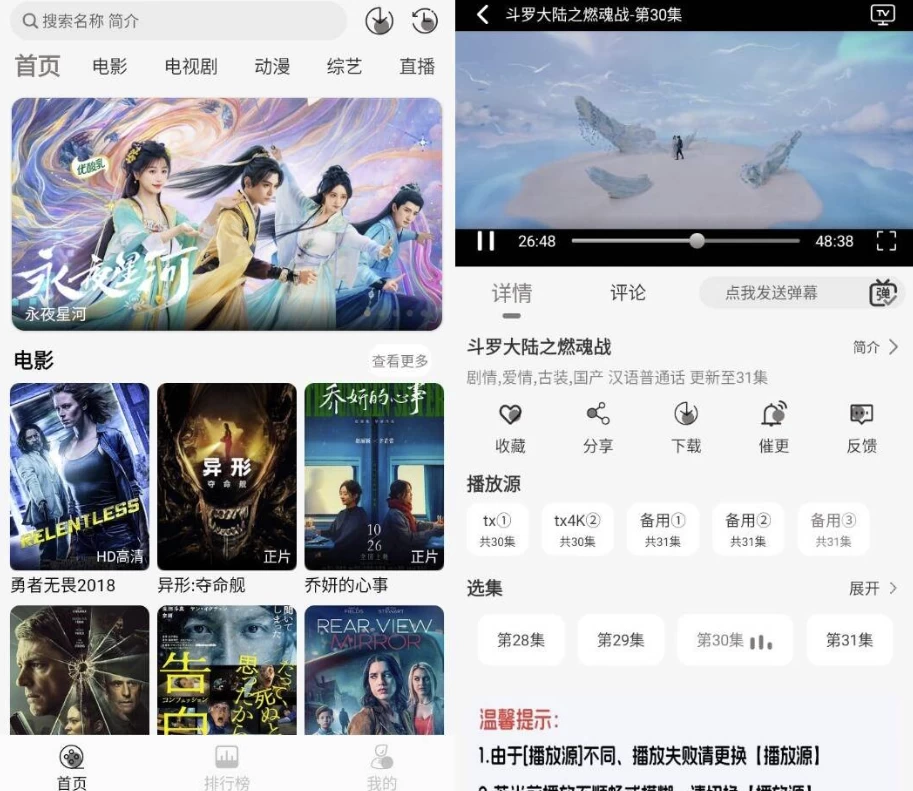Open the 永夜星河 banner
Image resolution: width=913 pixels, height=791 pixels.
click(x=227, y=214)
